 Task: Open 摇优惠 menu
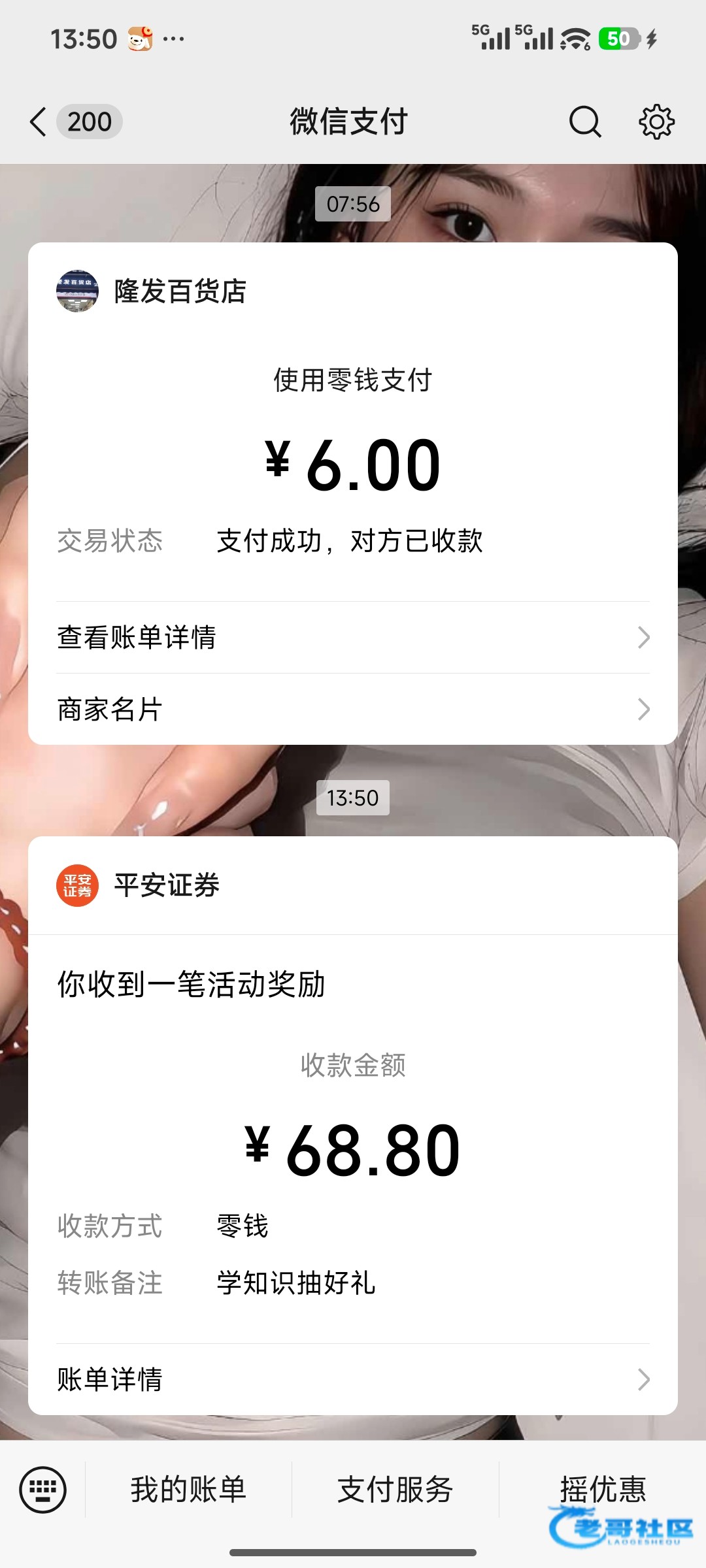pyautogui.click(x=603, y=1490)
